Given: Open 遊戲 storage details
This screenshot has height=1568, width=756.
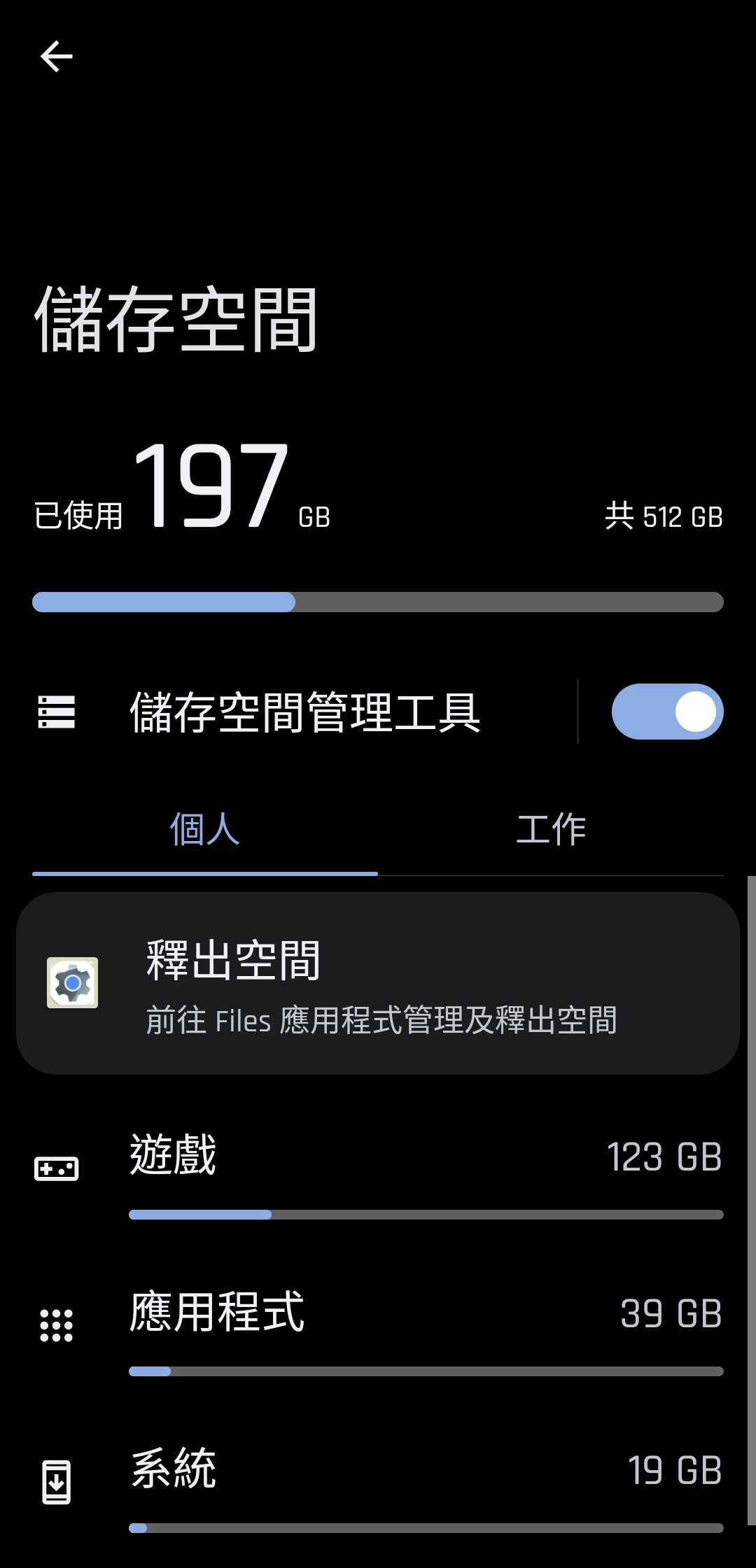Looking at the screenshot, I should pyautogui.click(x=378, y=1173).
